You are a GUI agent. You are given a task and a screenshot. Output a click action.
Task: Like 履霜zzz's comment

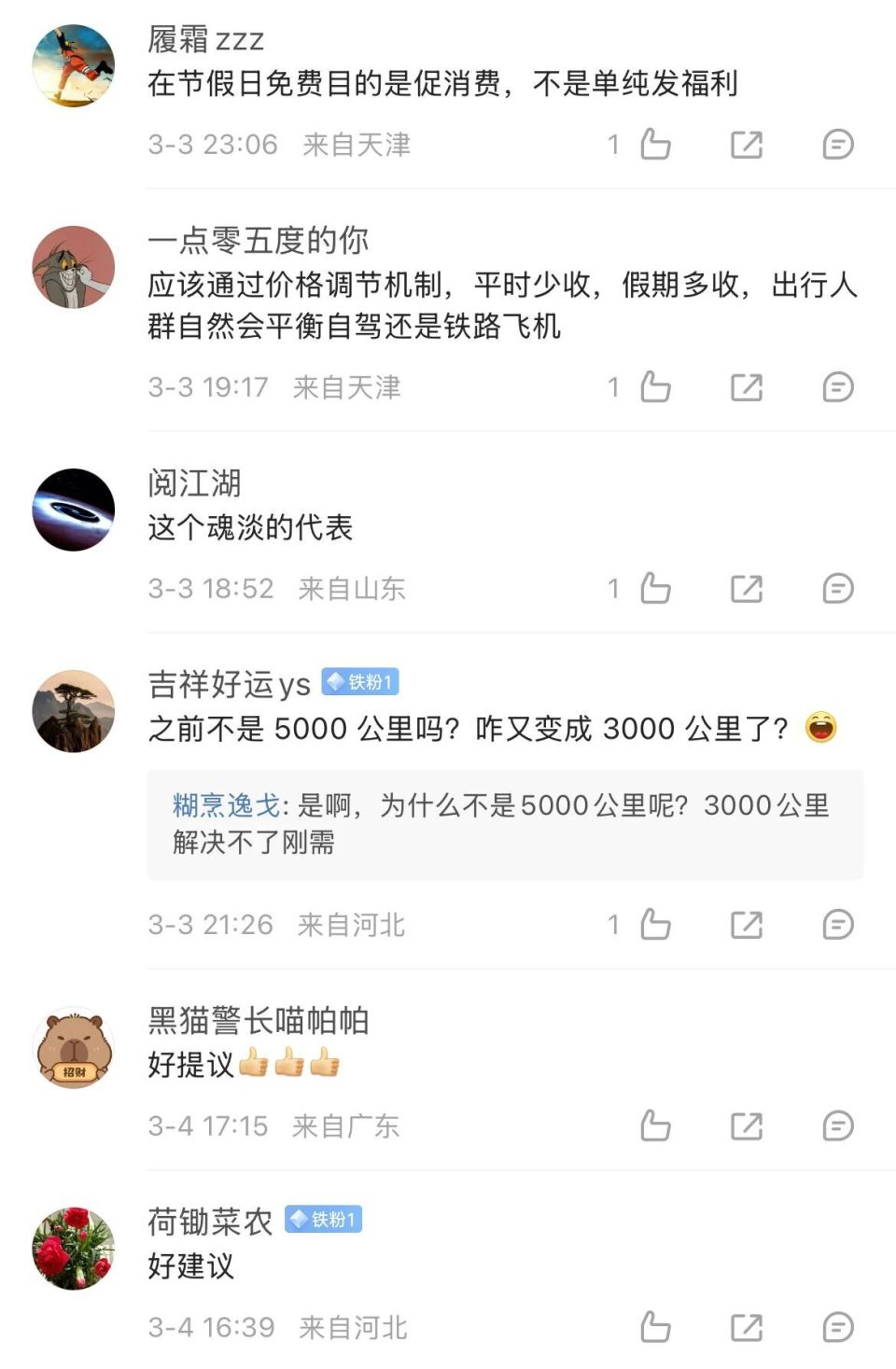tap(655, 145)
